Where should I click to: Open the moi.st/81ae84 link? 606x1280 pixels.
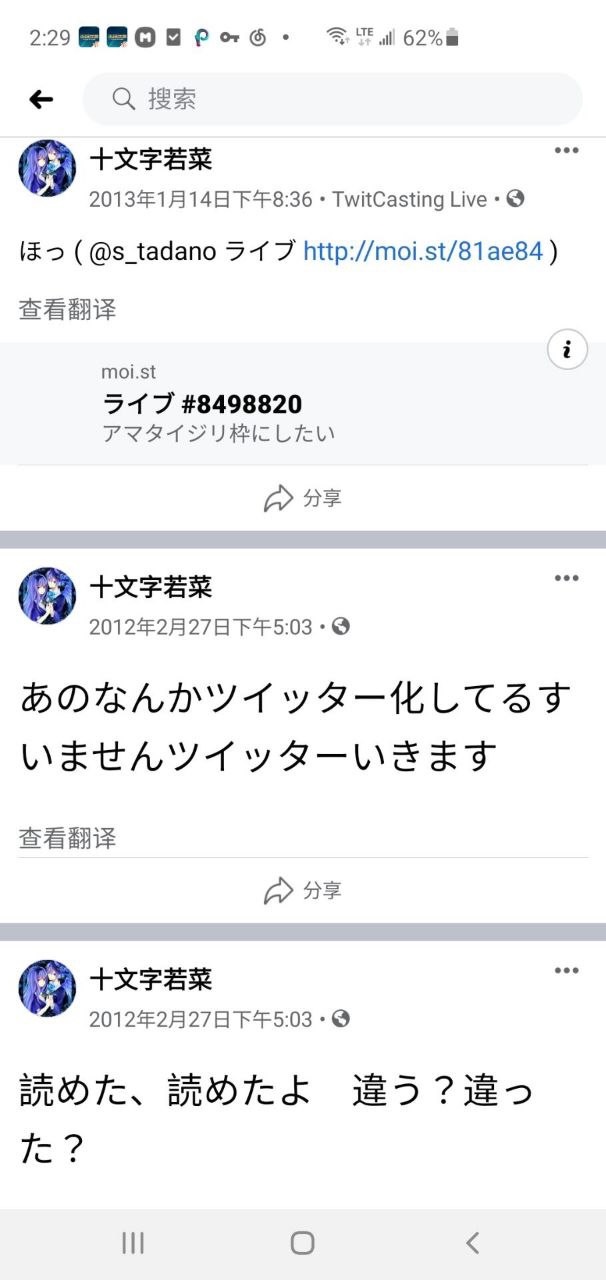(422, 251)
